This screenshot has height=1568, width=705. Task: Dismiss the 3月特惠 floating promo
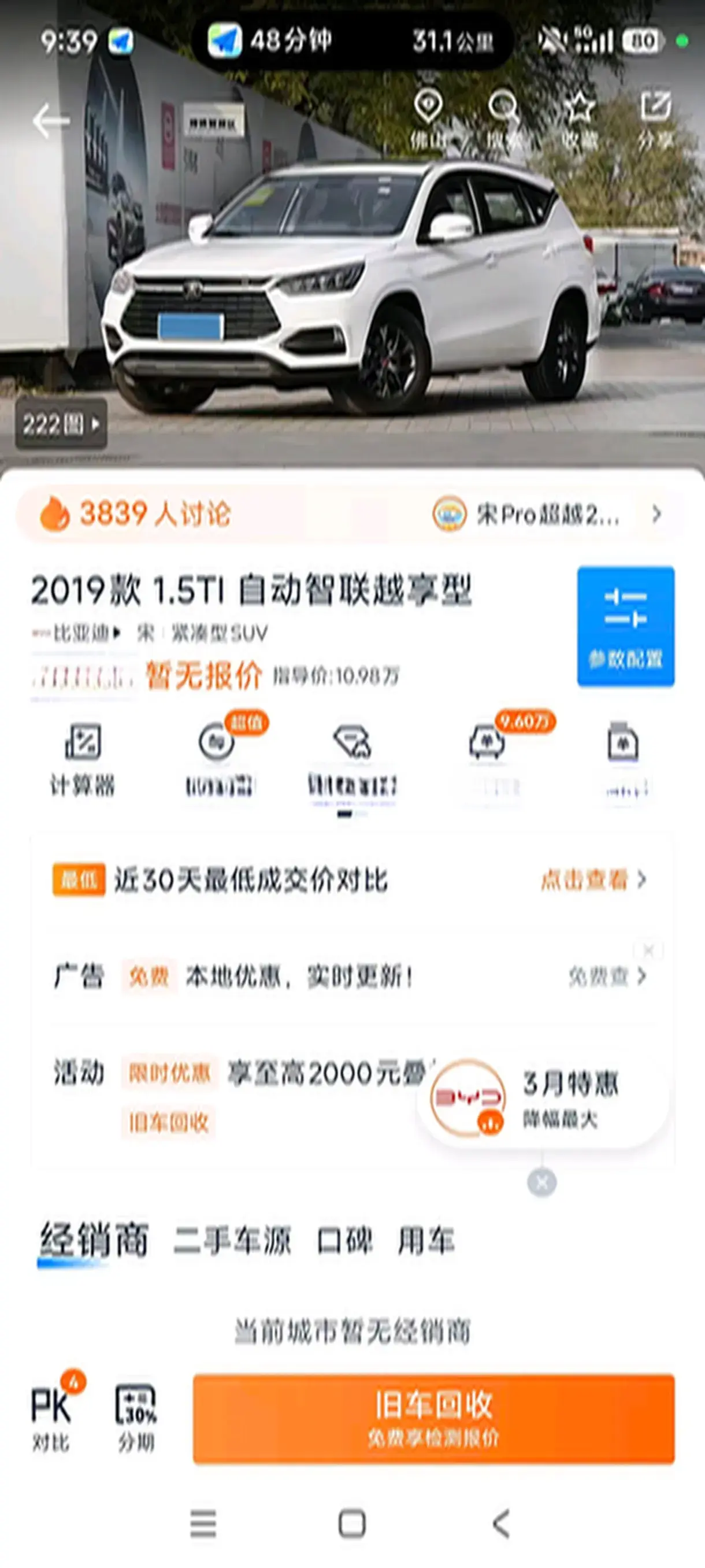[x=541, y=1183]
